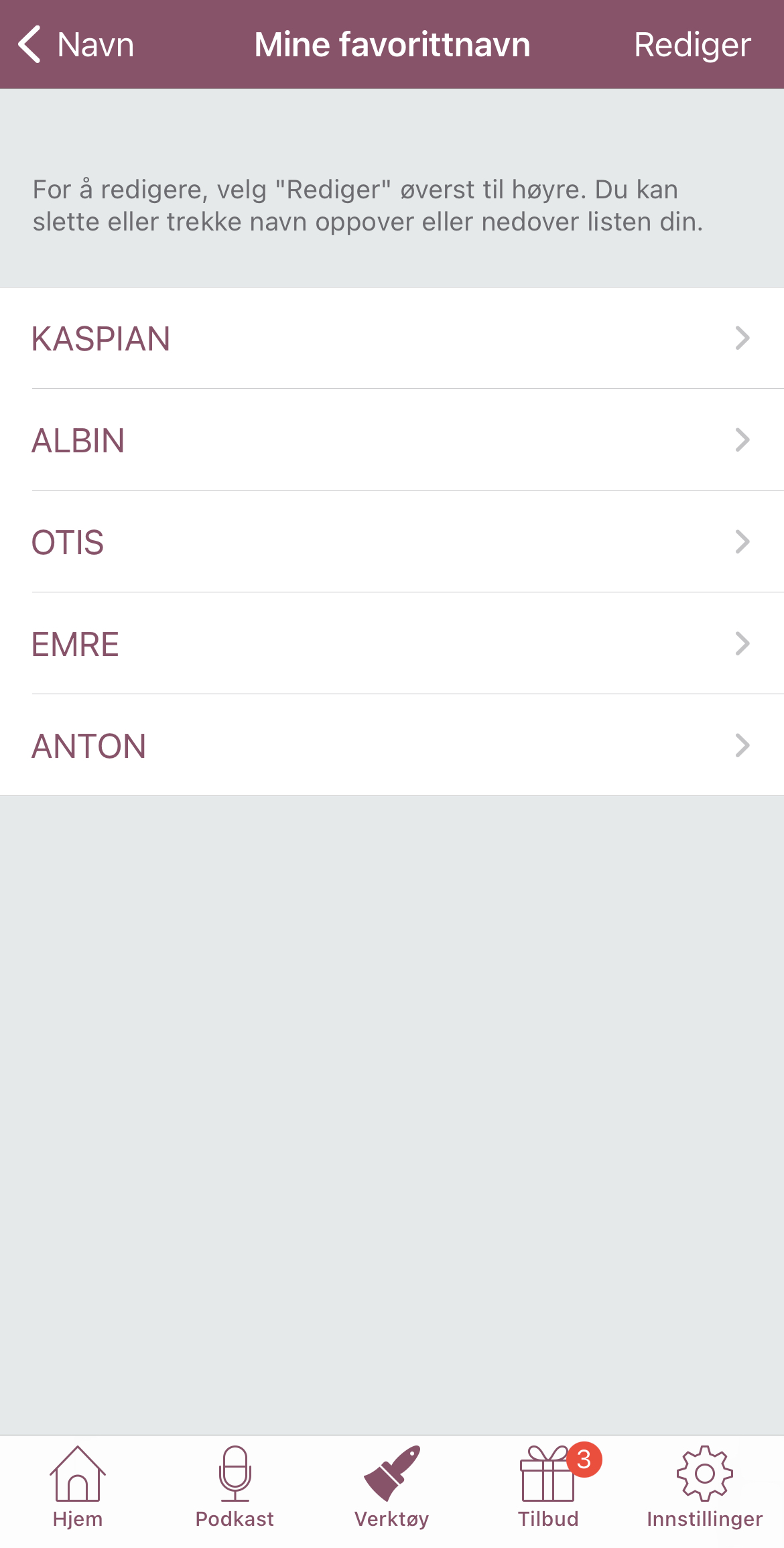Open the name ALBIN

(x=392, y=440)
